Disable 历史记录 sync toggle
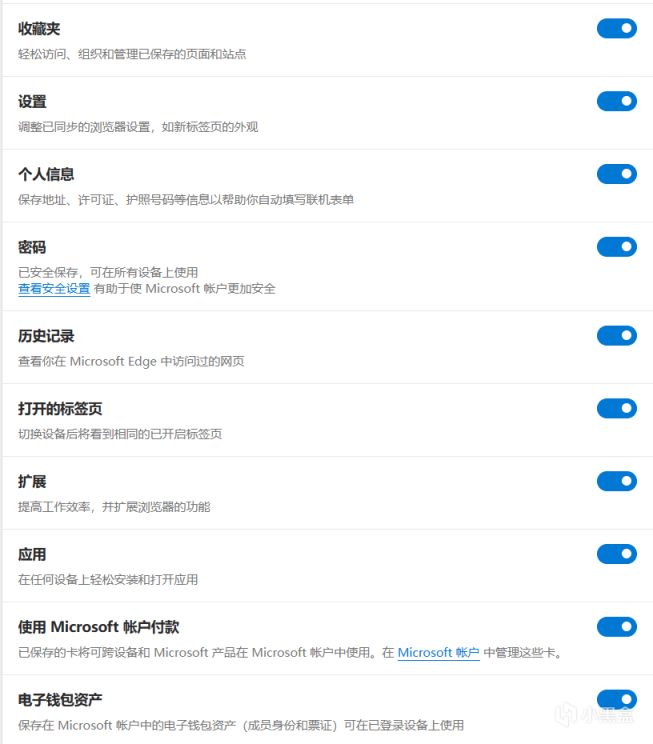 click(x=616, y=335)
